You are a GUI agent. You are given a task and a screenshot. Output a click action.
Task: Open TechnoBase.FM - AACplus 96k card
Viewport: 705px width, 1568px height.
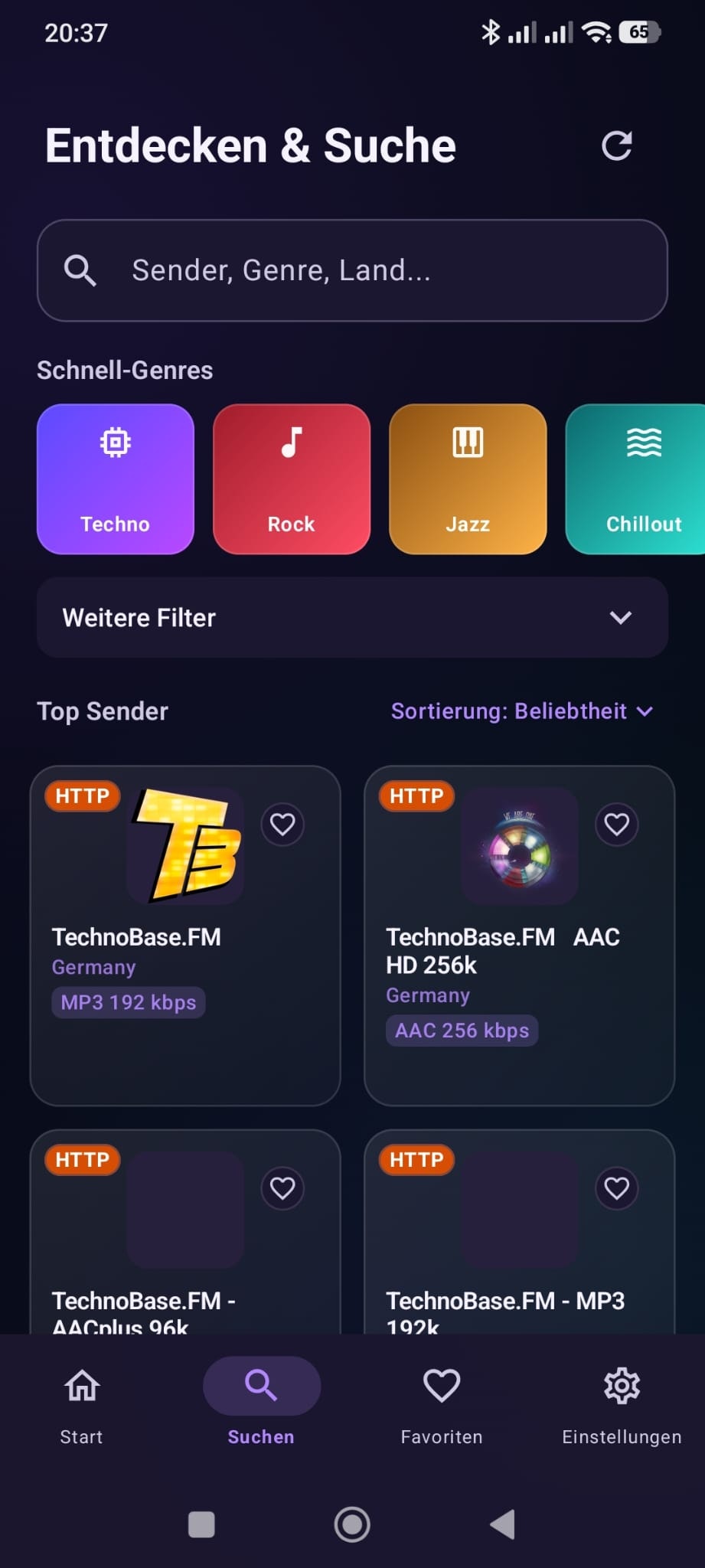[185, 1233]
